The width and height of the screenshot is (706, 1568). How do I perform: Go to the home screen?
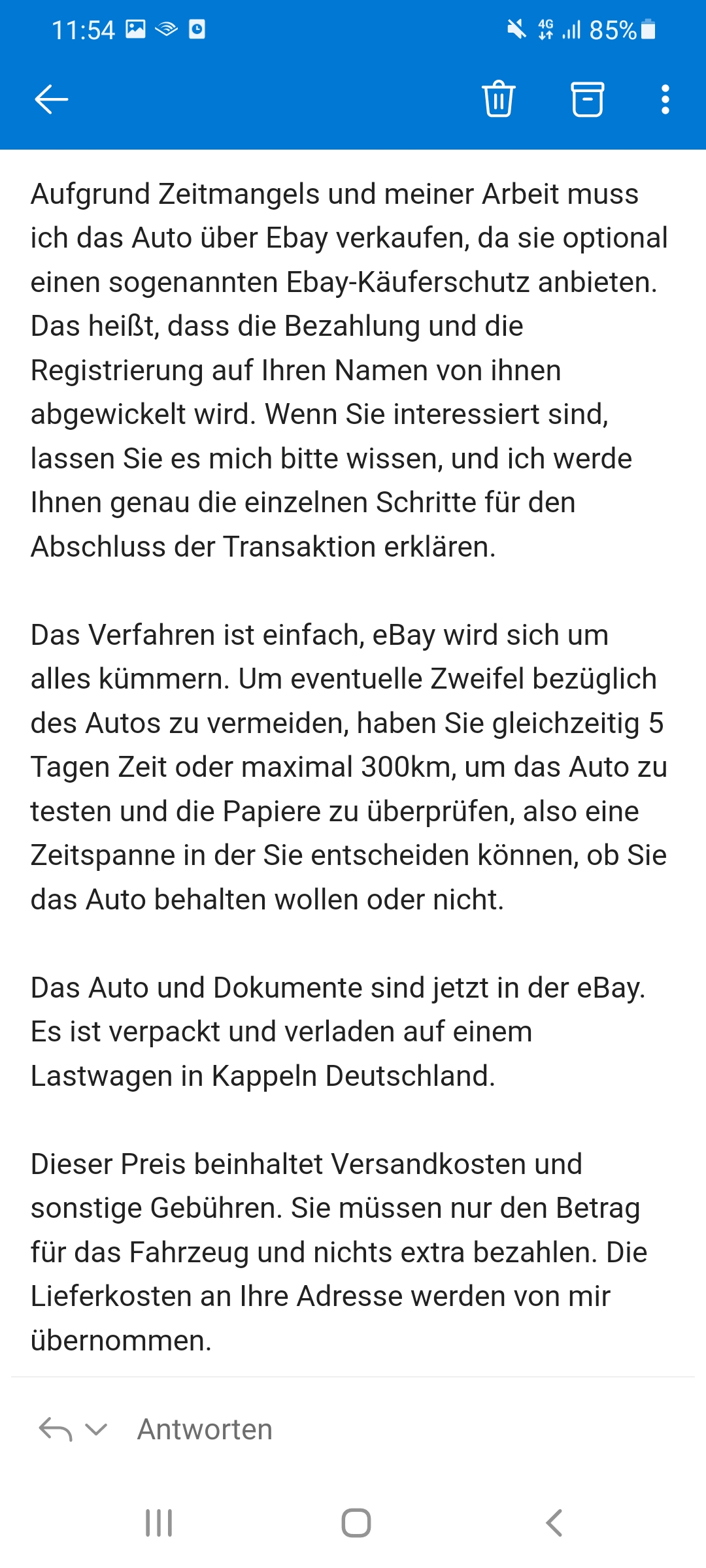coord(356,1523)
